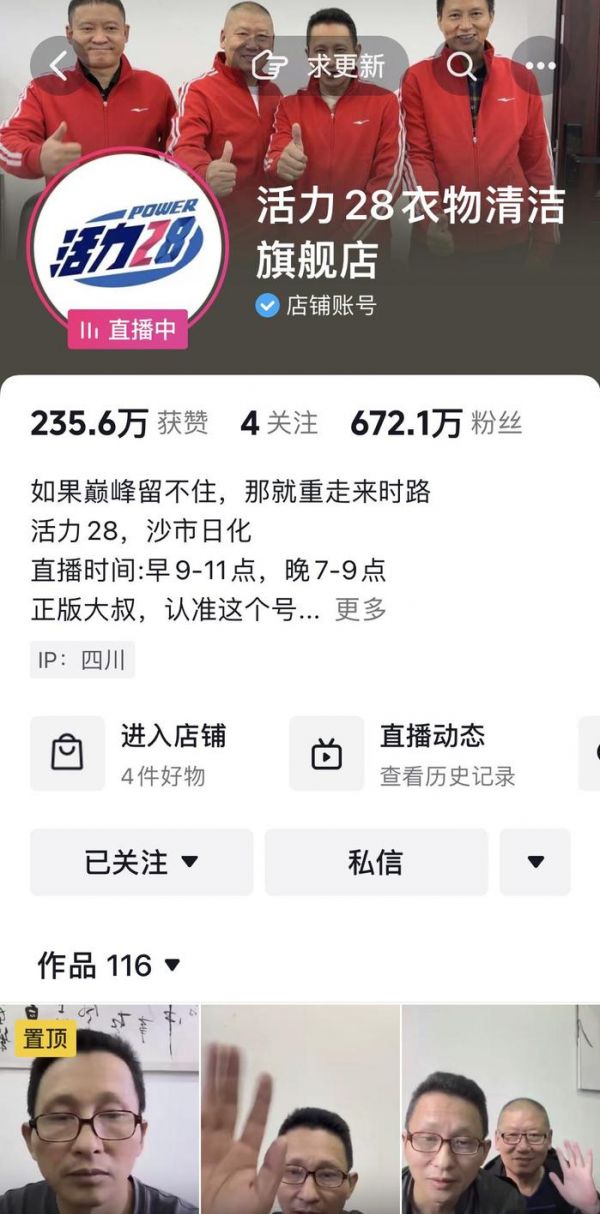
Task: Open the 已关注 following dropdown
Action: [141, 862]
